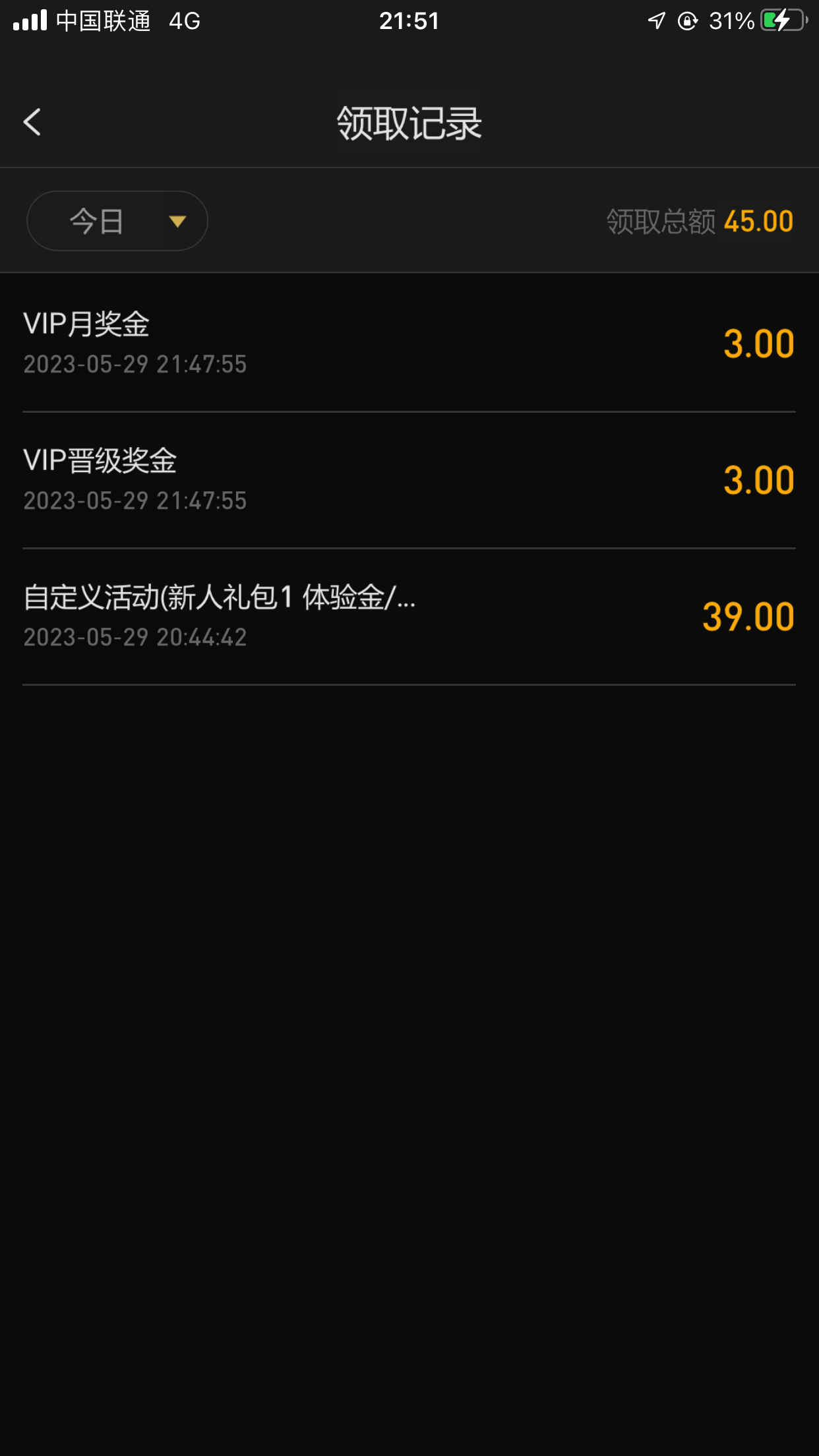Go back from the 领取记录 page

tap(32, 122)
